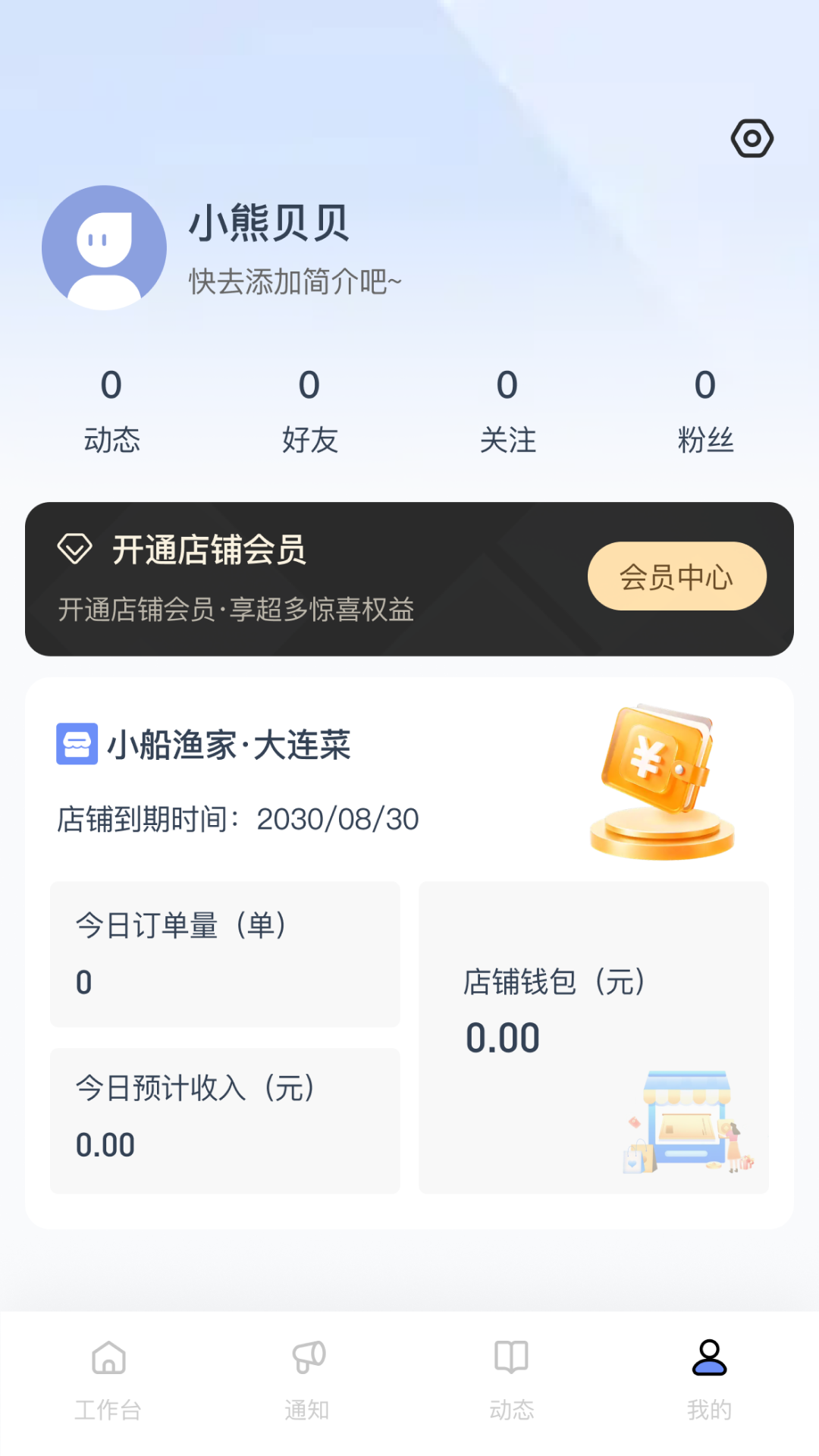Open the 粉丝 fans list
819x1456 pixels.
pos(706,409)
